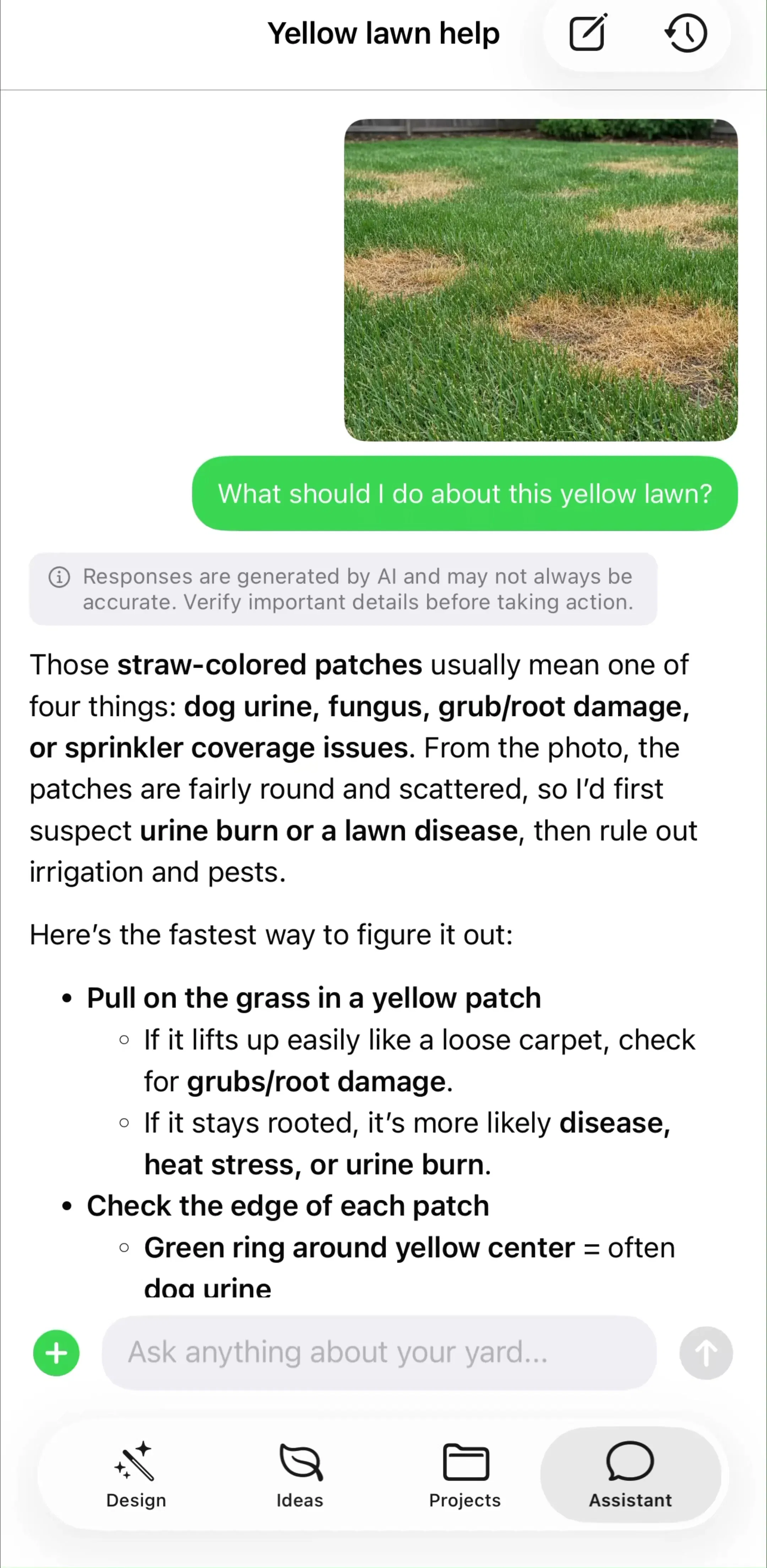Send the message with the arrow button

[706, 1353]
